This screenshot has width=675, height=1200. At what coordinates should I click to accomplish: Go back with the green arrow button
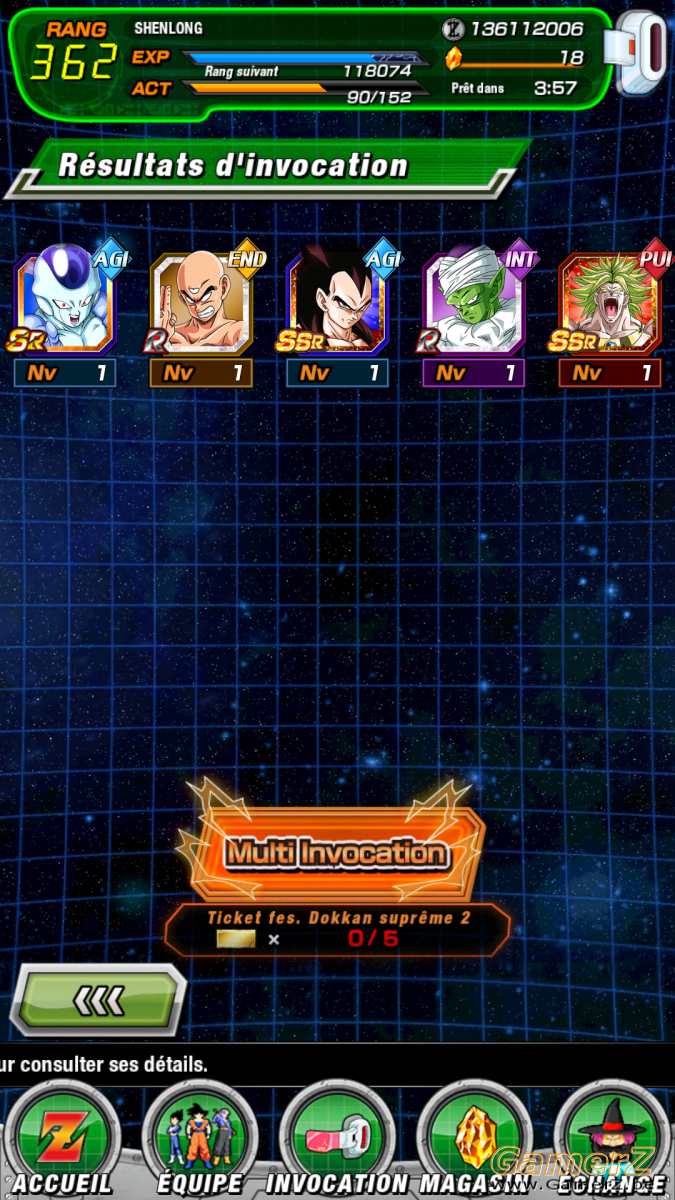(x=98, y=999)
